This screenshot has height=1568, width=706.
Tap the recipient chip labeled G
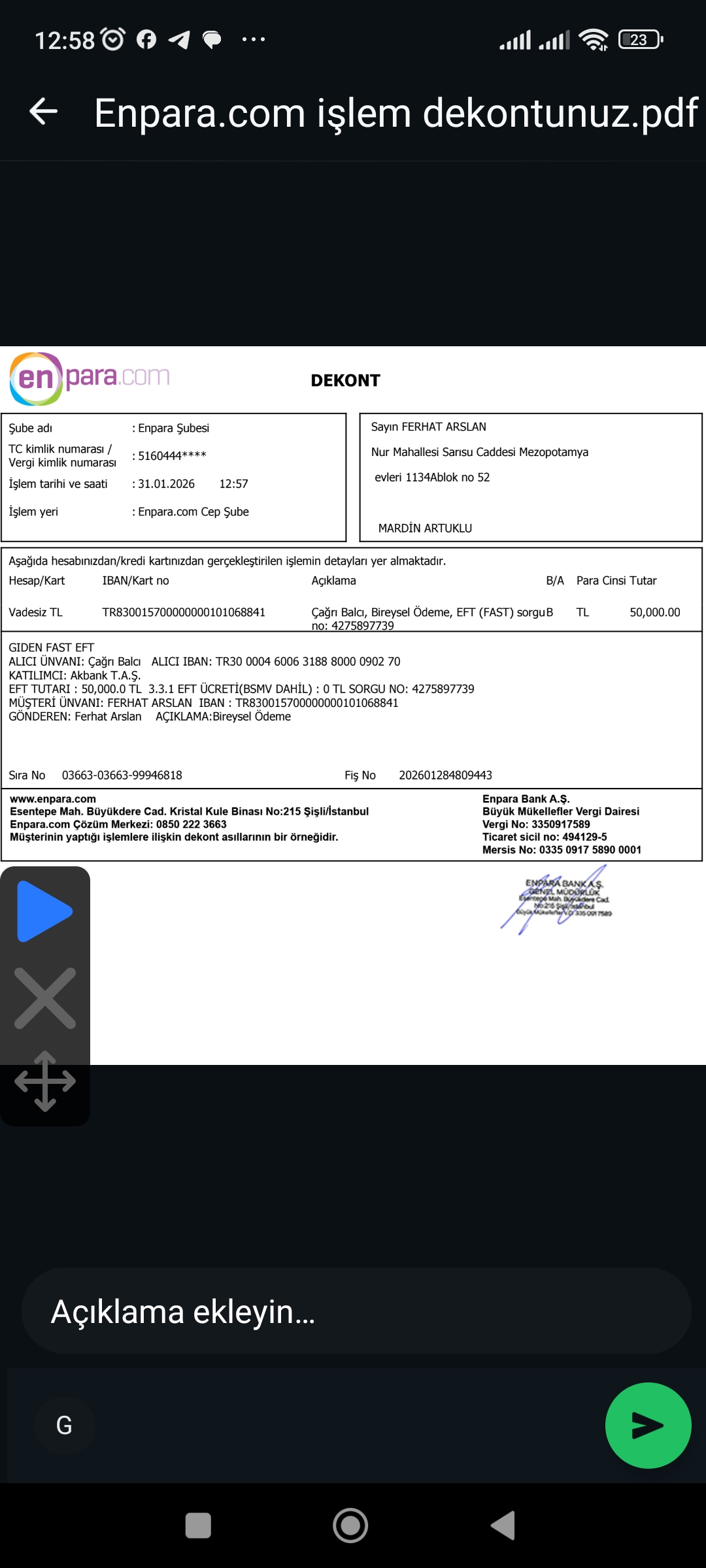tap(64, 1426)
